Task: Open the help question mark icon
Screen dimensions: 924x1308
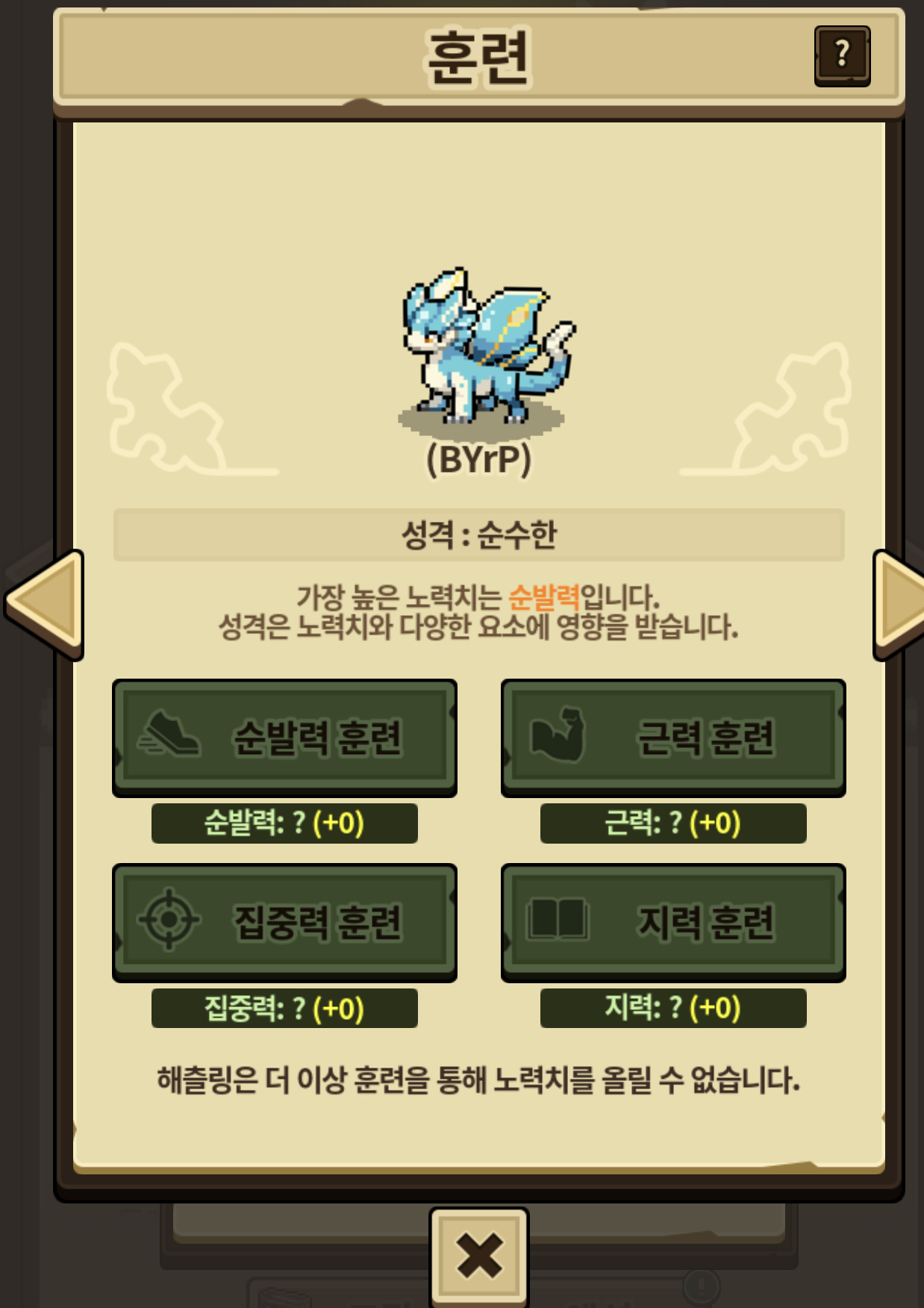Action: [x=842, y=56]
